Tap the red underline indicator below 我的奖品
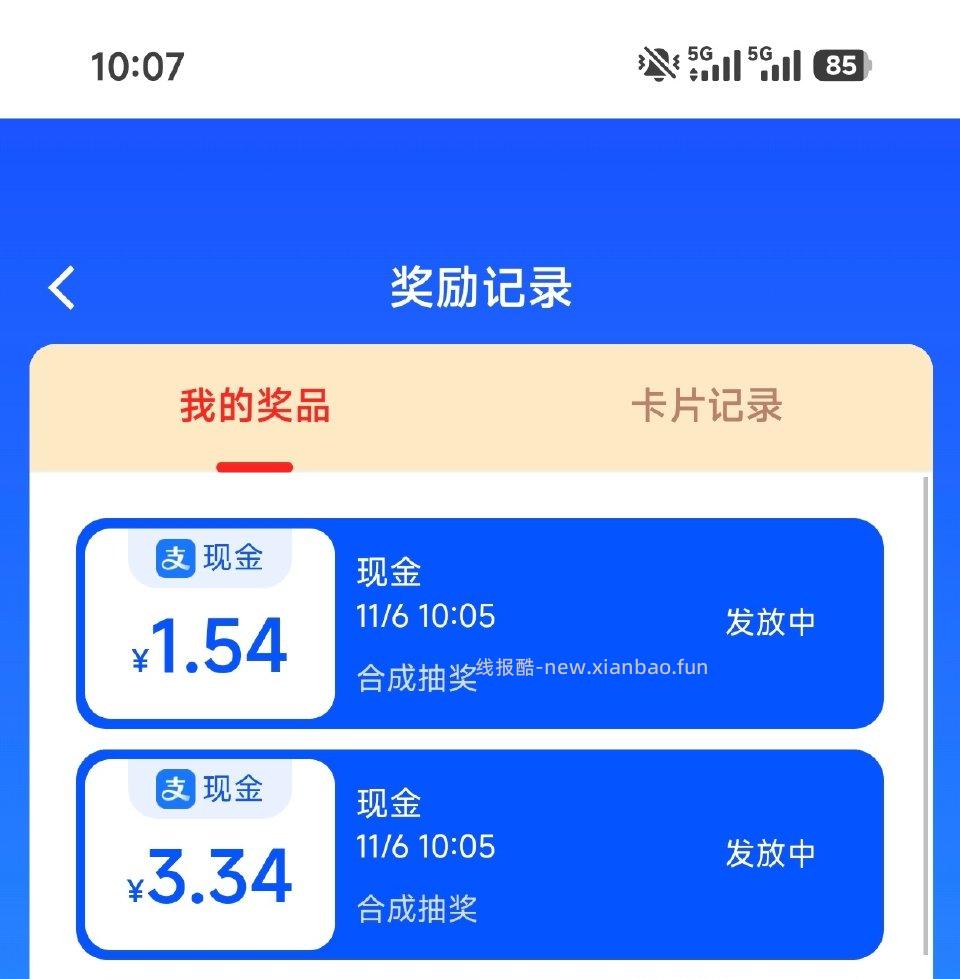This screenshot has height=979, width=960. pos(256,465)
